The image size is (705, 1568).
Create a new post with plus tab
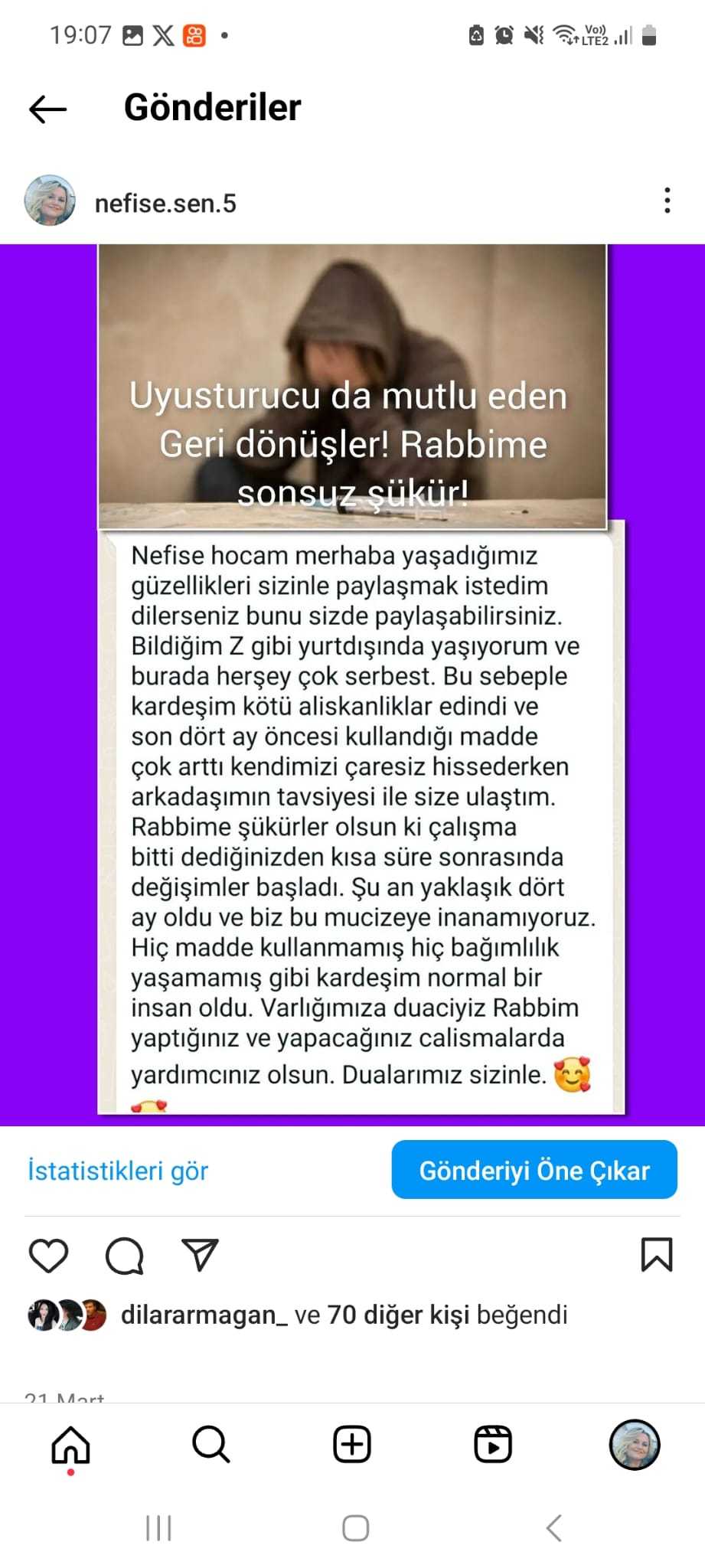[352, 1445]
